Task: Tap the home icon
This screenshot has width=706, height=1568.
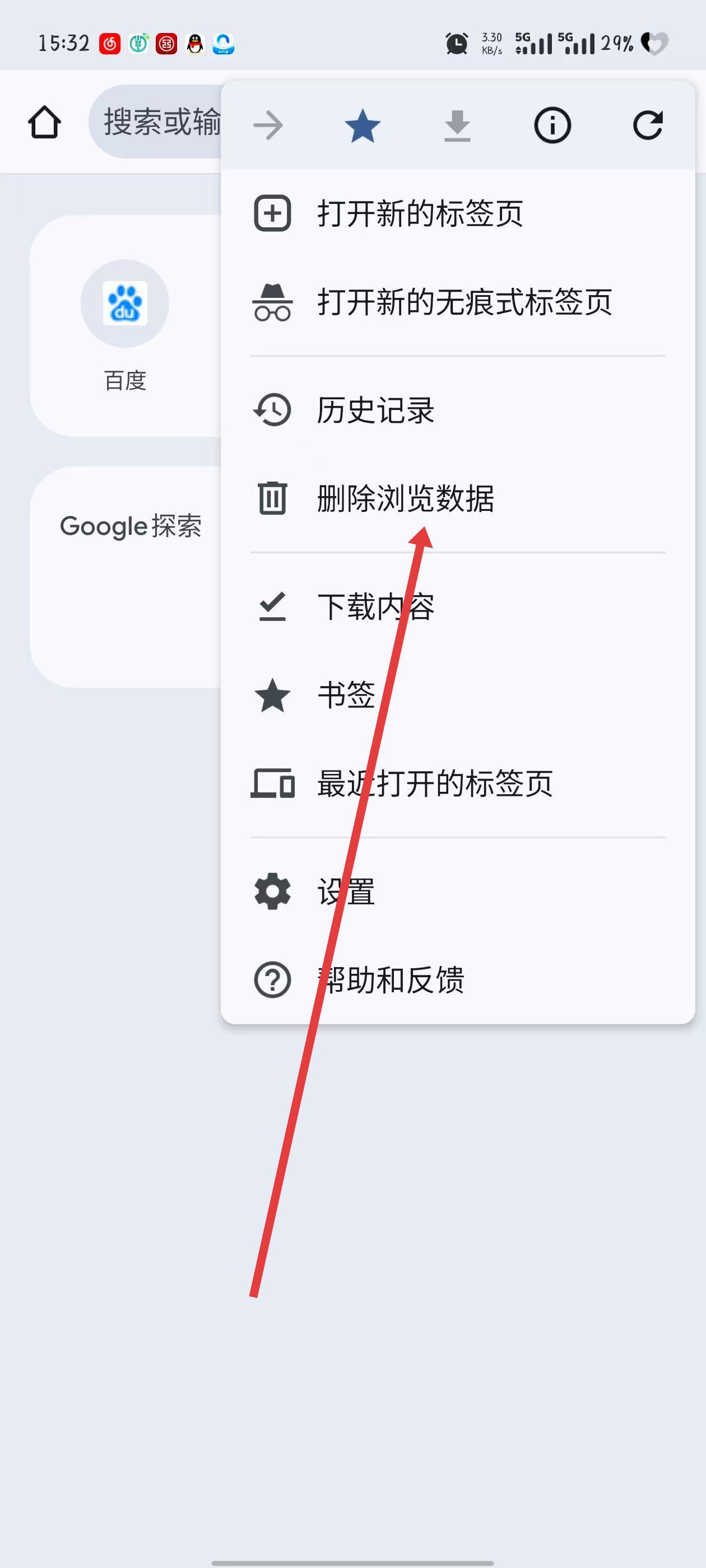Action: [x=44, y=122]
